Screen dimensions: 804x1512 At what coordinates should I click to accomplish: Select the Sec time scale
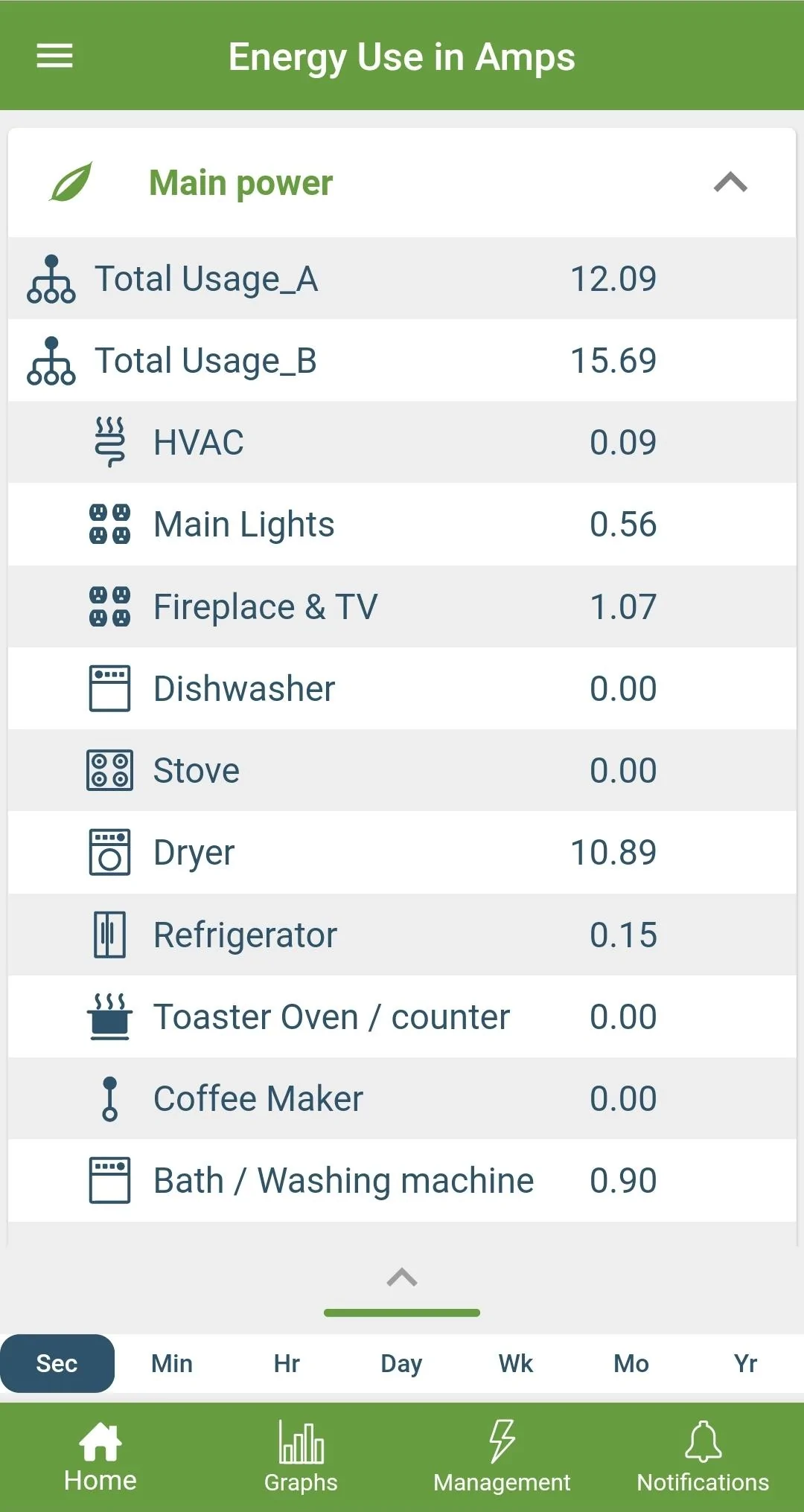click(x=57, y=1363)
